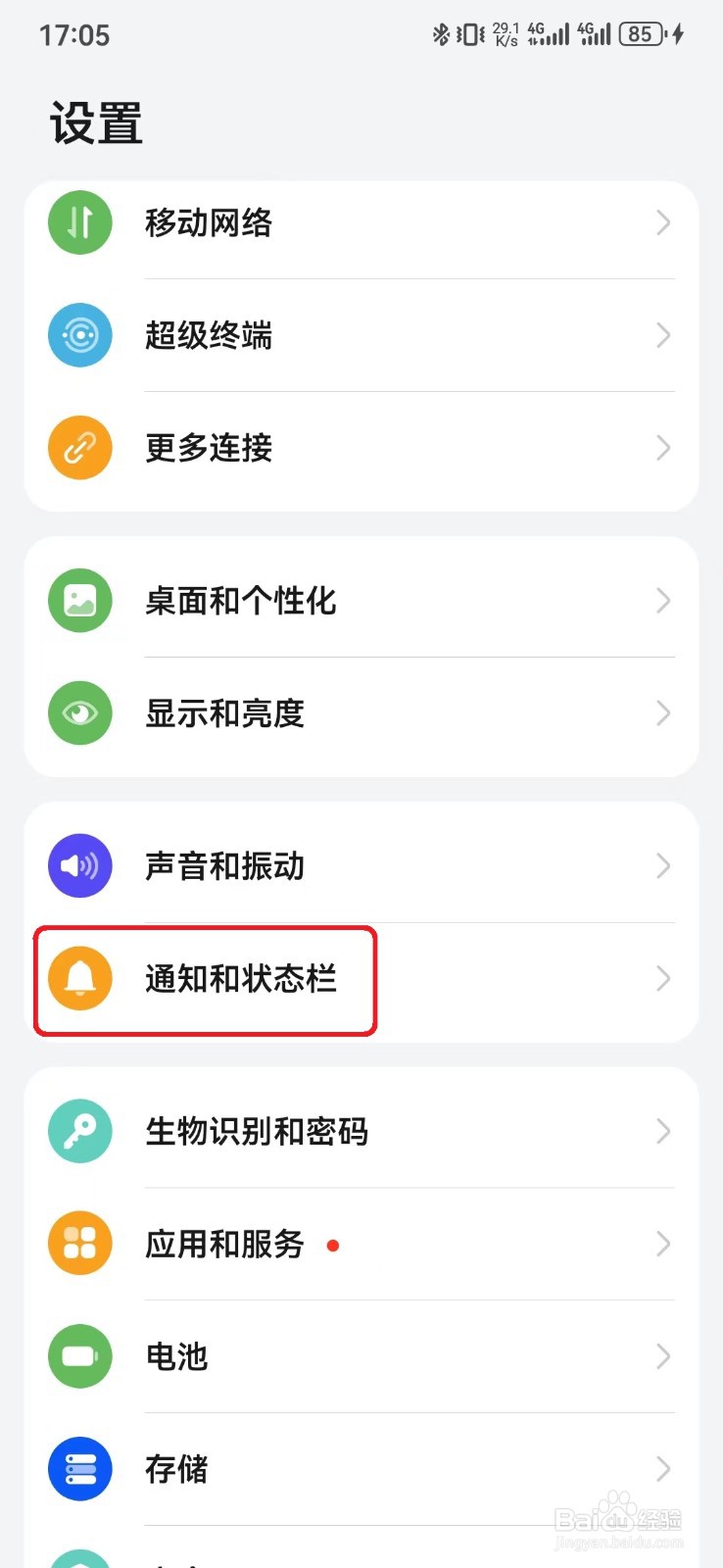Tap the Bluetooth icon in the status bar

[441, 33]
